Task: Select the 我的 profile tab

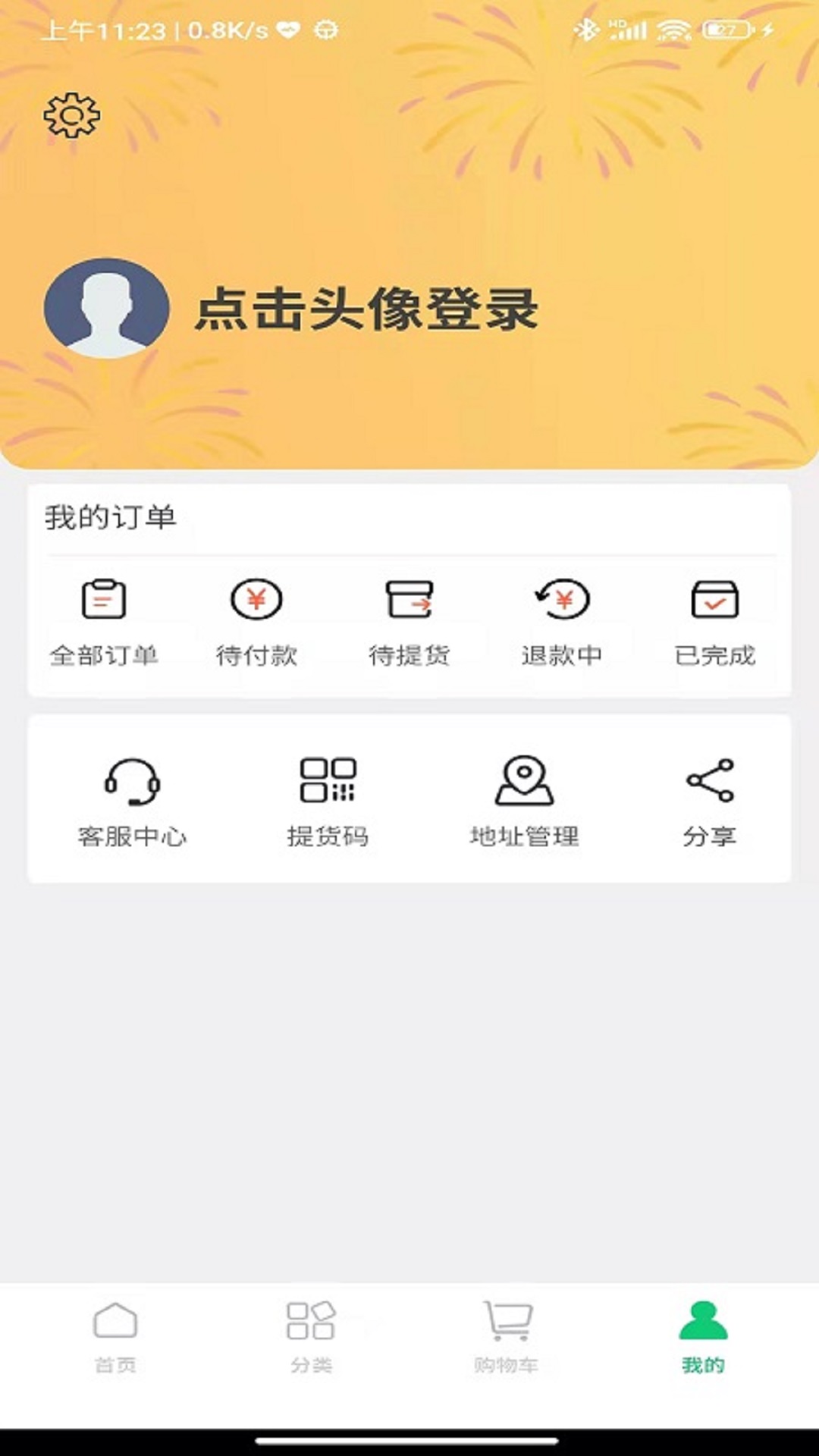Action: [x=703, y=1336]
